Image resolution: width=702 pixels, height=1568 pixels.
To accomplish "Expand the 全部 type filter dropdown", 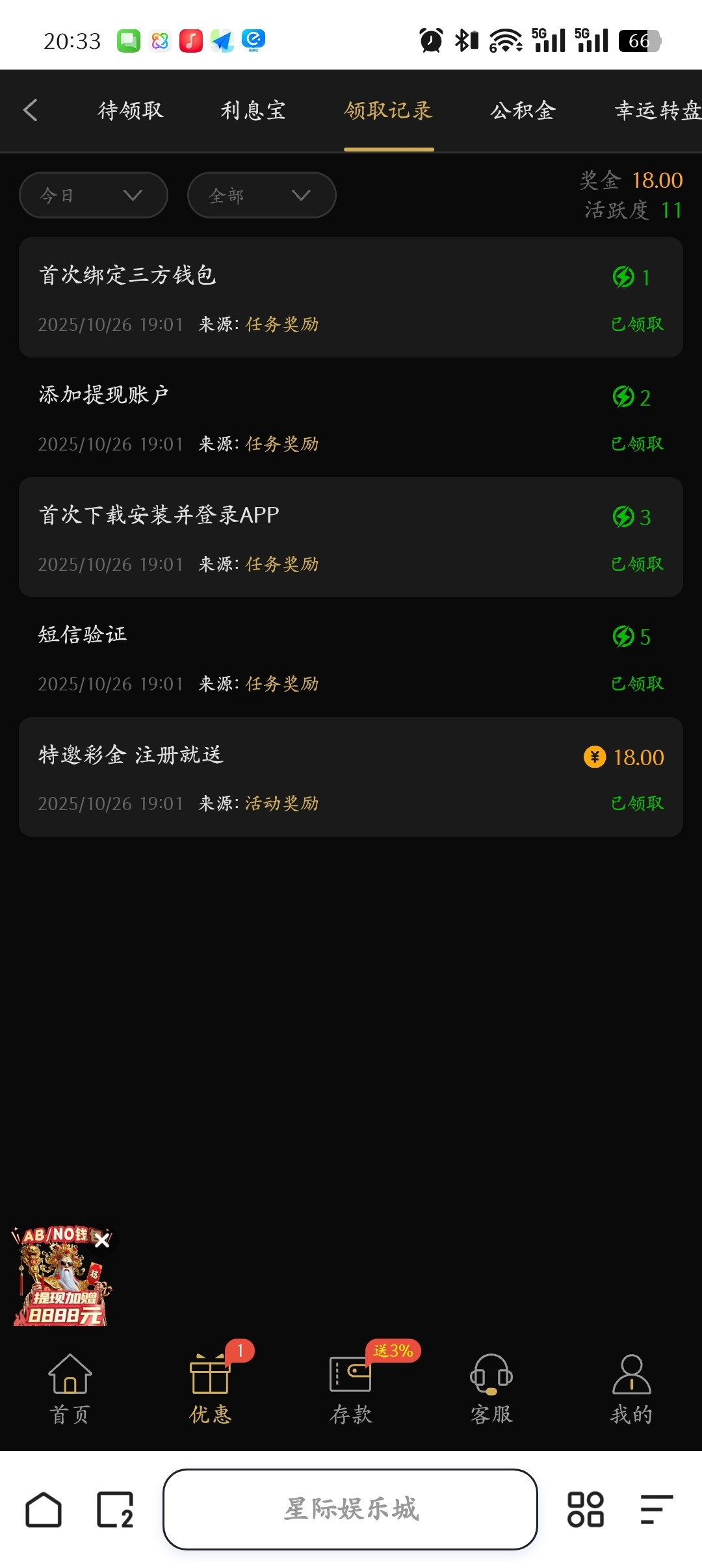I will click(x=261, y=195).
